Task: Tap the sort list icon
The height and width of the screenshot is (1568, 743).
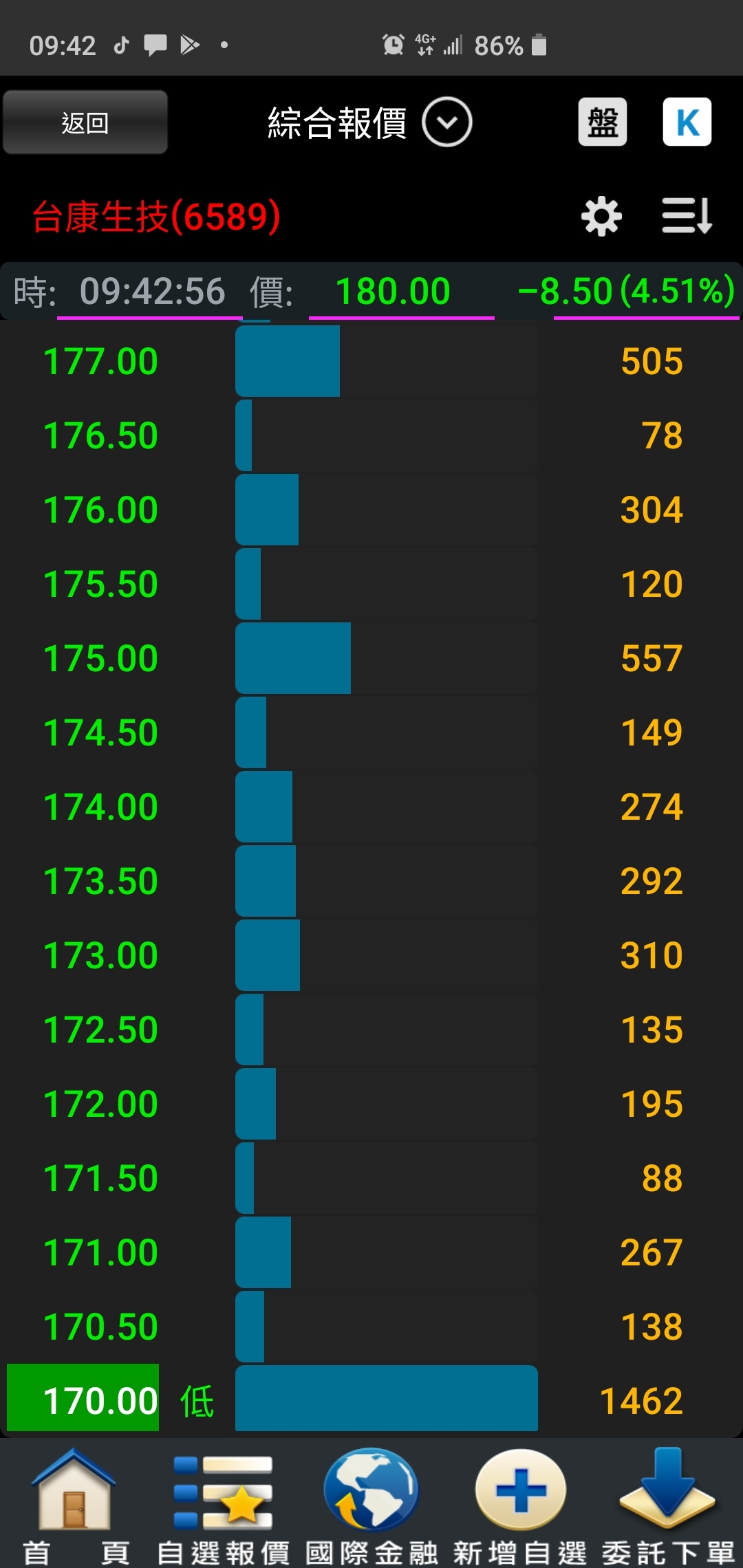Action: (x=687, y=217)
